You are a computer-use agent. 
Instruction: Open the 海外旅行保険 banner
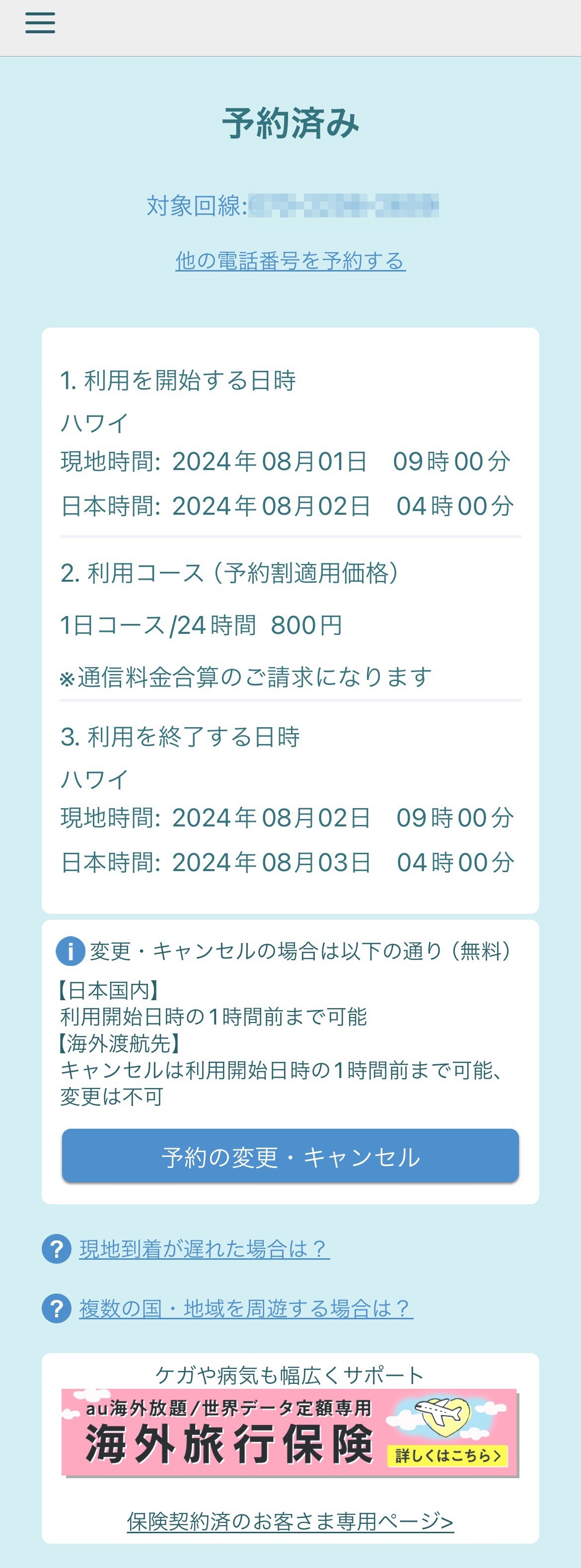[290, 1433]
